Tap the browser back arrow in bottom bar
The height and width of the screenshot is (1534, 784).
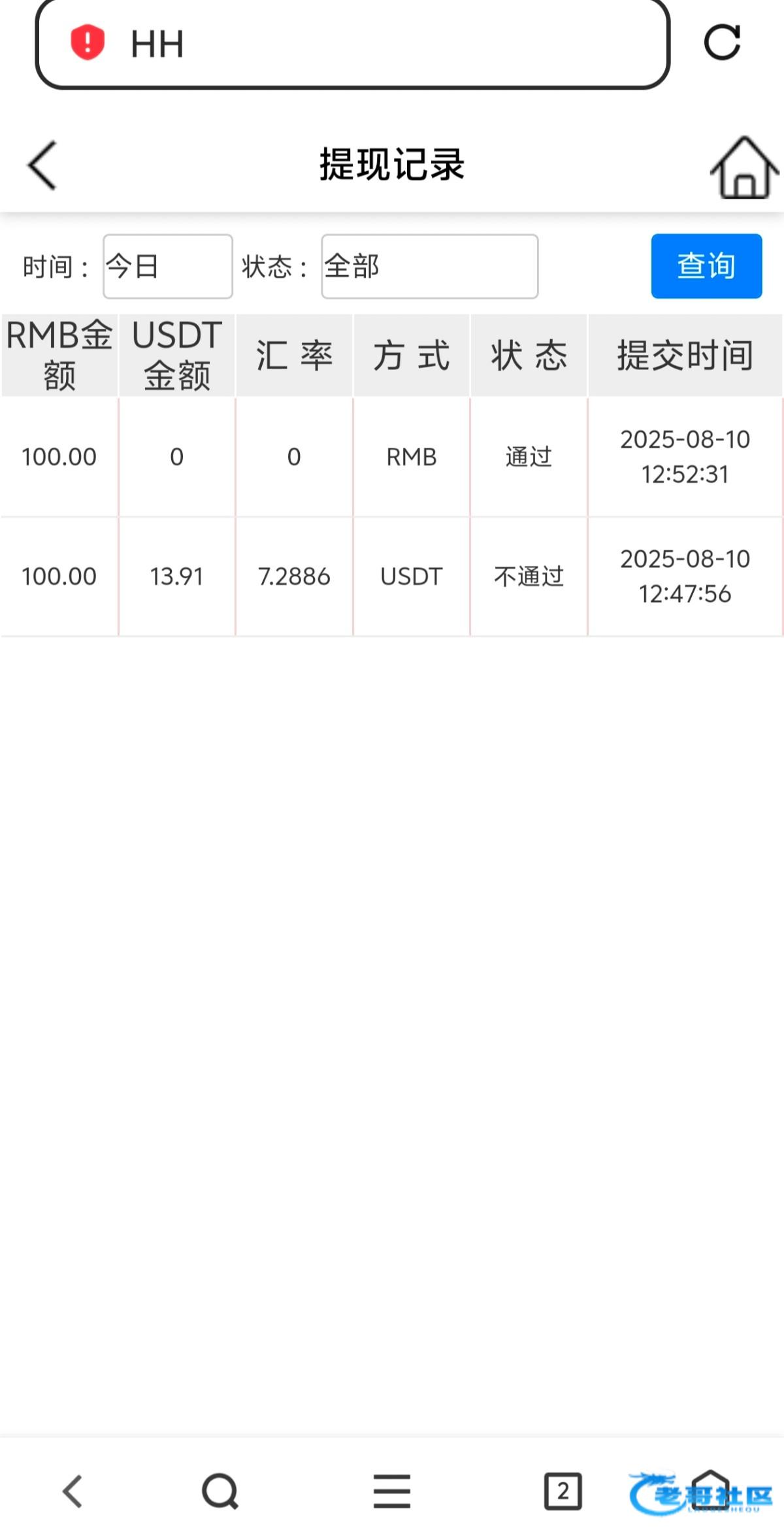[73, 1491]
